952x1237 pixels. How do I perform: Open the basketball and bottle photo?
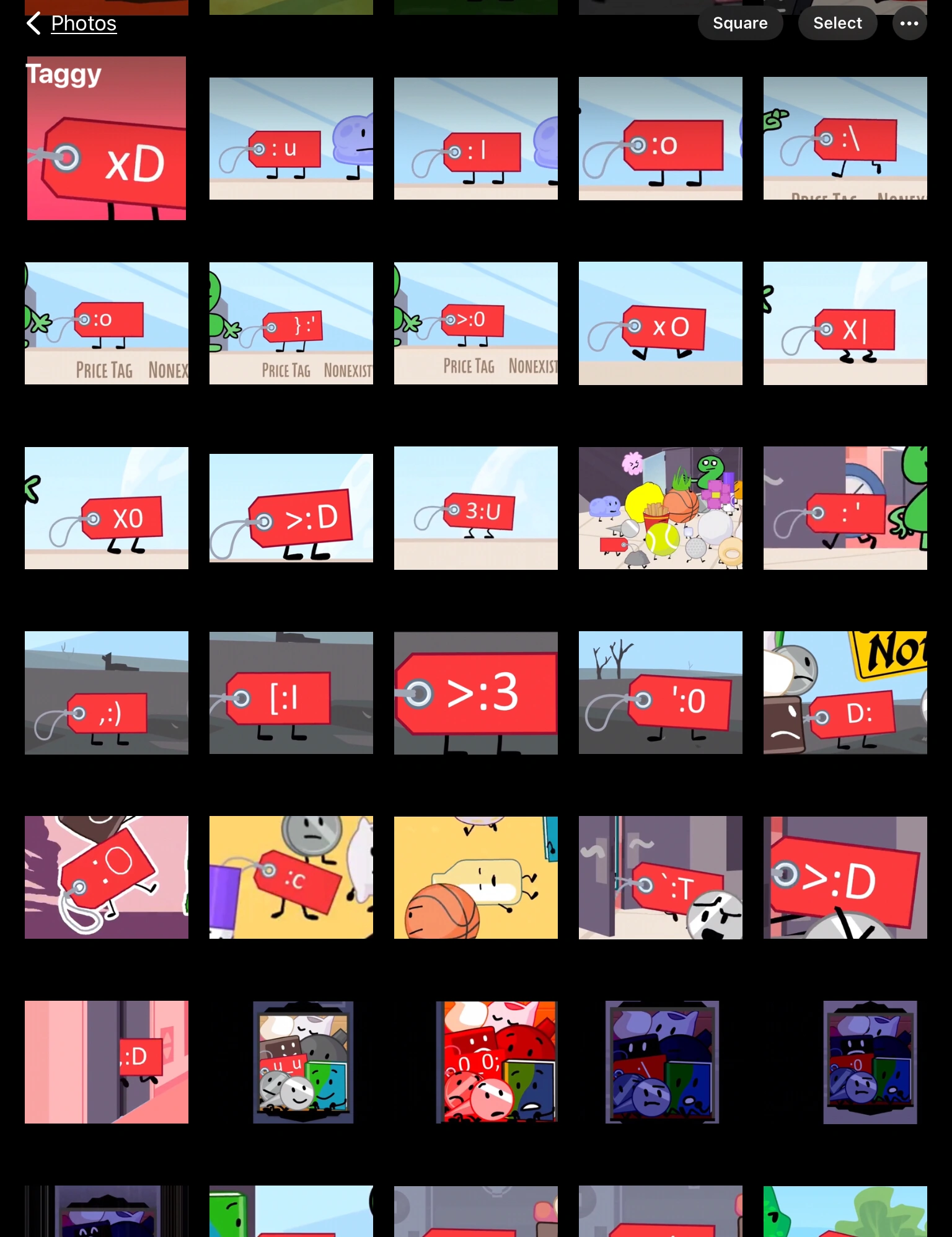point(475,877)
